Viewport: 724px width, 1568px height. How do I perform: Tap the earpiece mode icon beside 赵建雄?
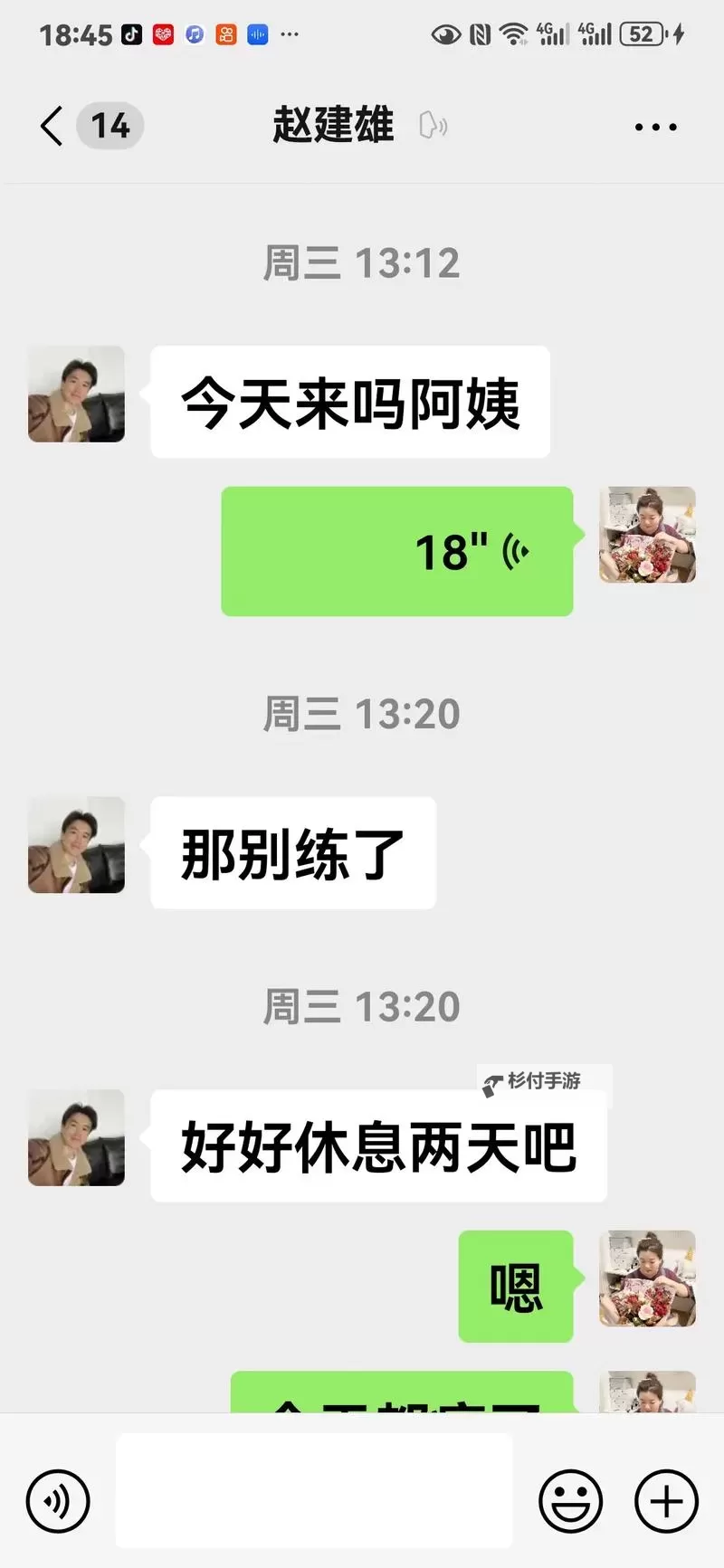[x=433, y=126]
